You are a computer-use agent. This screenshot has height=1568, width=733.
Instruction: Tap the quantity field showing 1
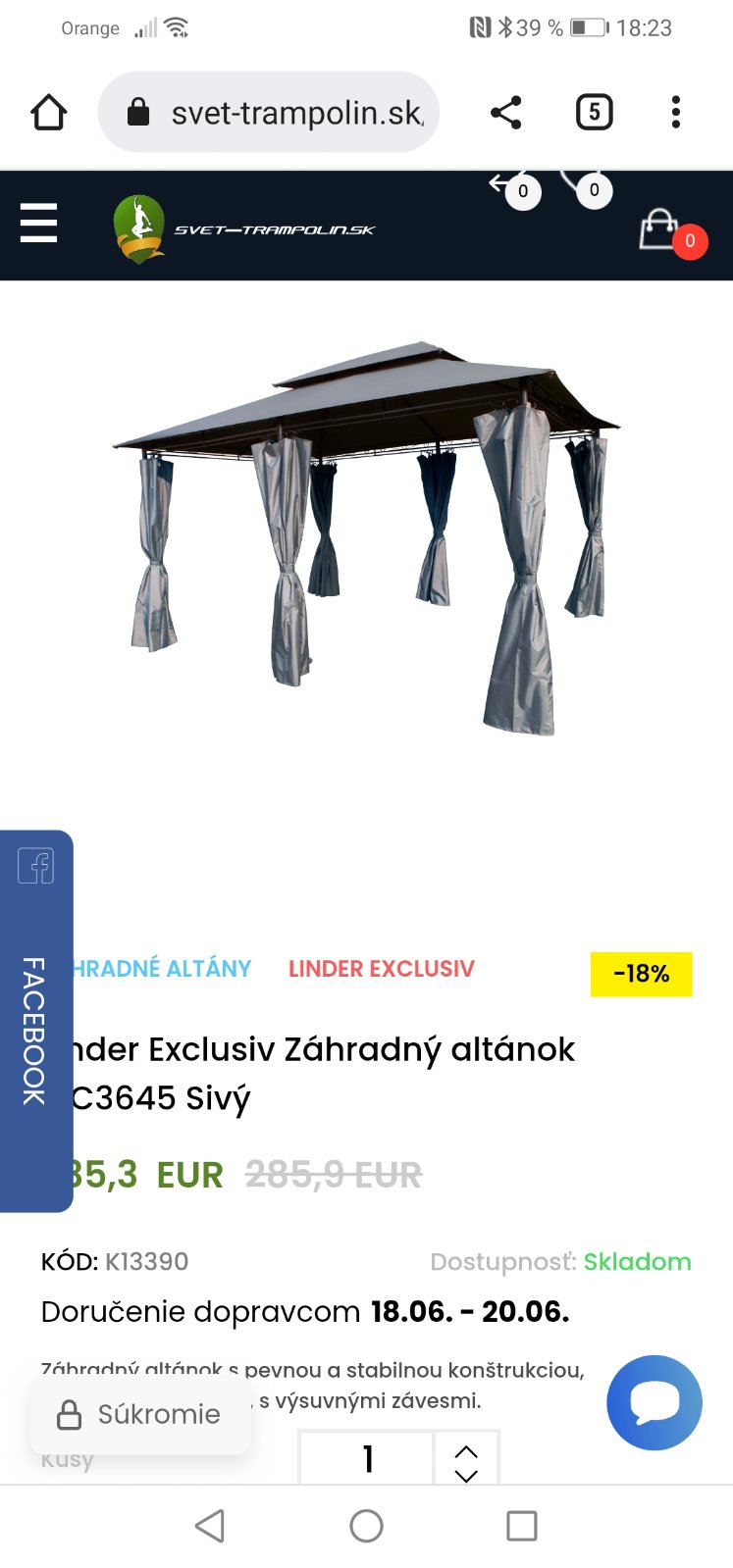367,1458
